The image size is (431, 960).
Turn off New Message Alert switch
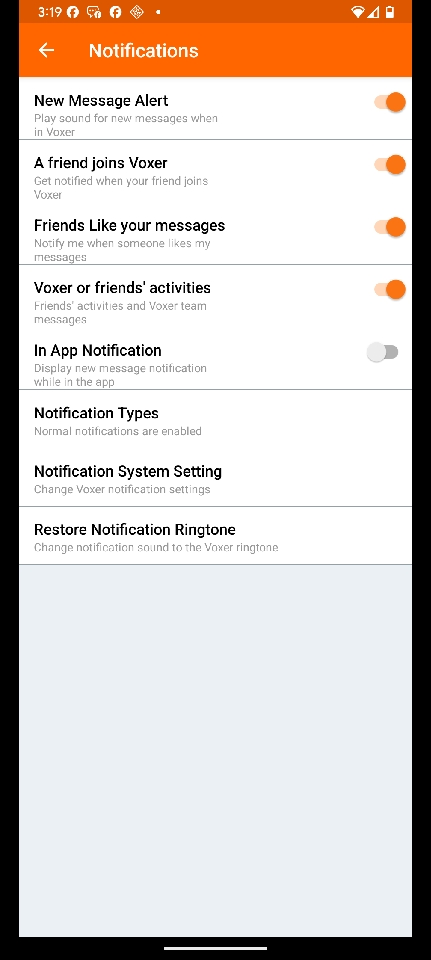[x=390, y=102]
